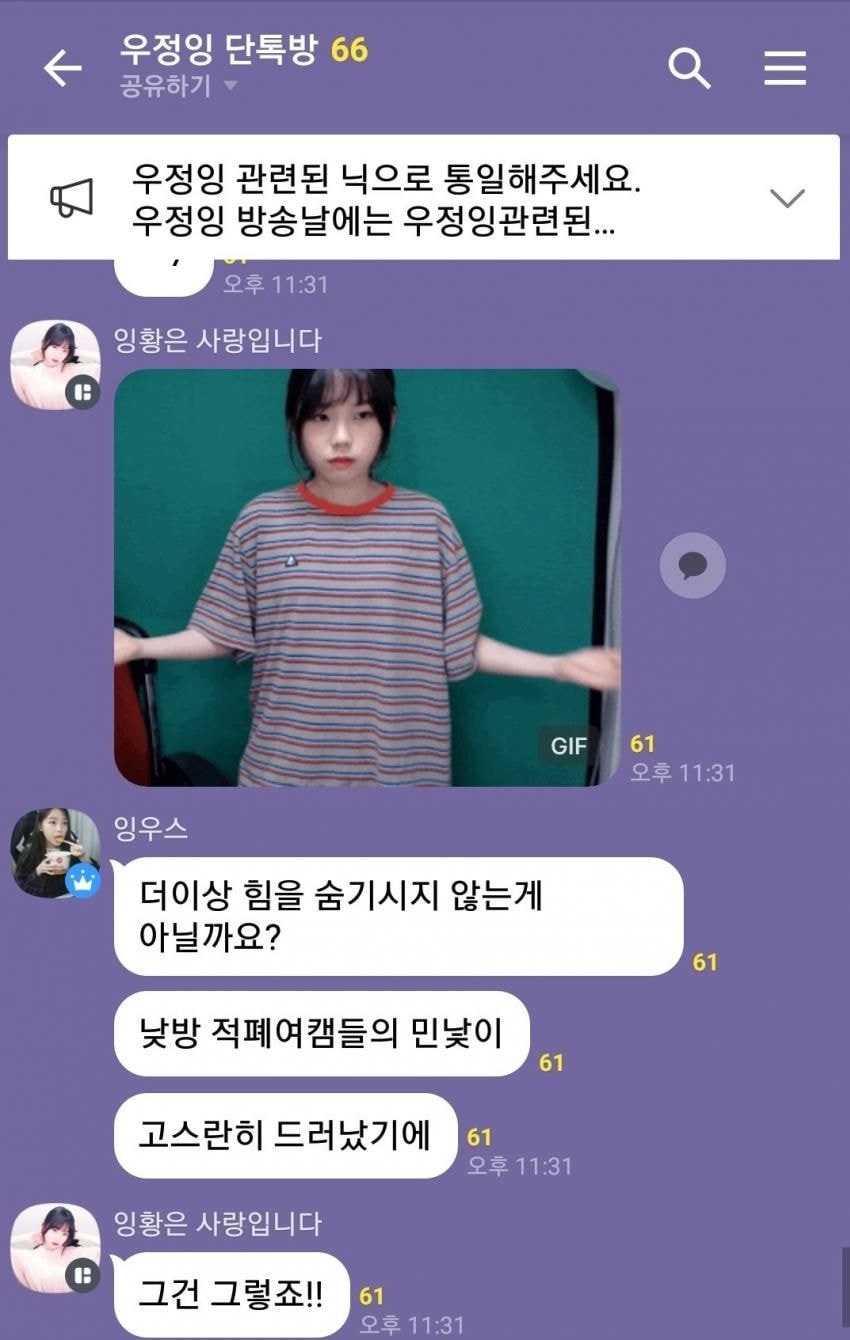View the profile of 잉황은 사랑입니다 above the GIF
This screenshot has height=1340, width=850.
[x=54, y=365]
